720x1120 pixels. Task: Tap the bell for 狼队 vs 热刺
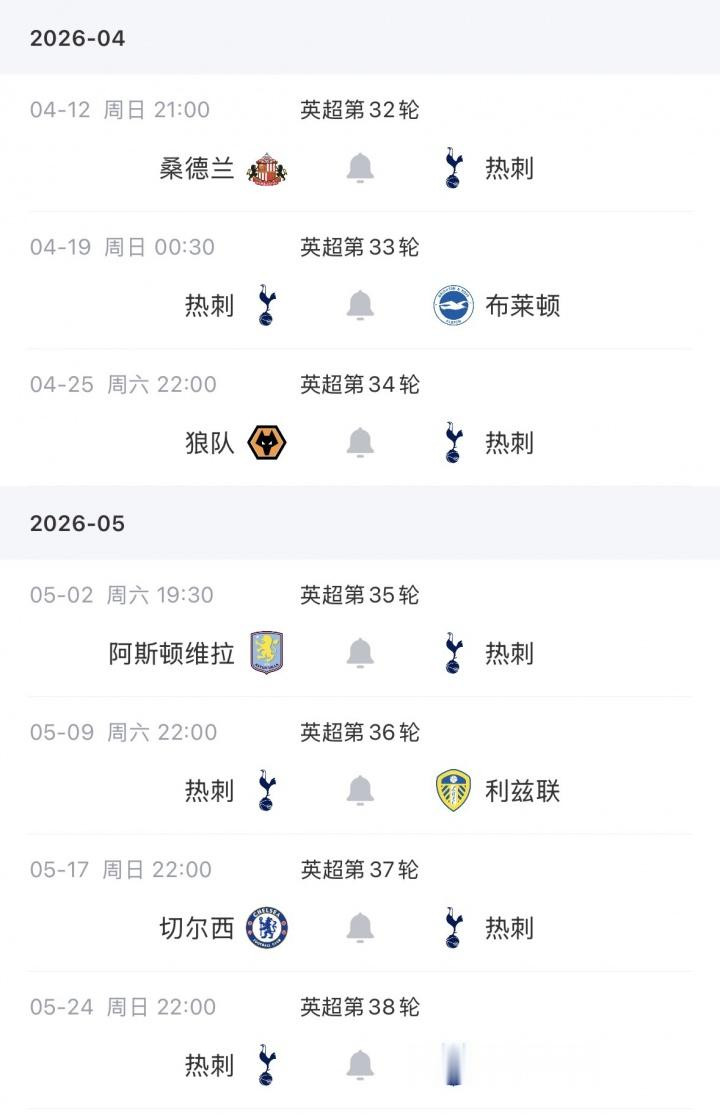pyautogui.click(x=360, y=442)
